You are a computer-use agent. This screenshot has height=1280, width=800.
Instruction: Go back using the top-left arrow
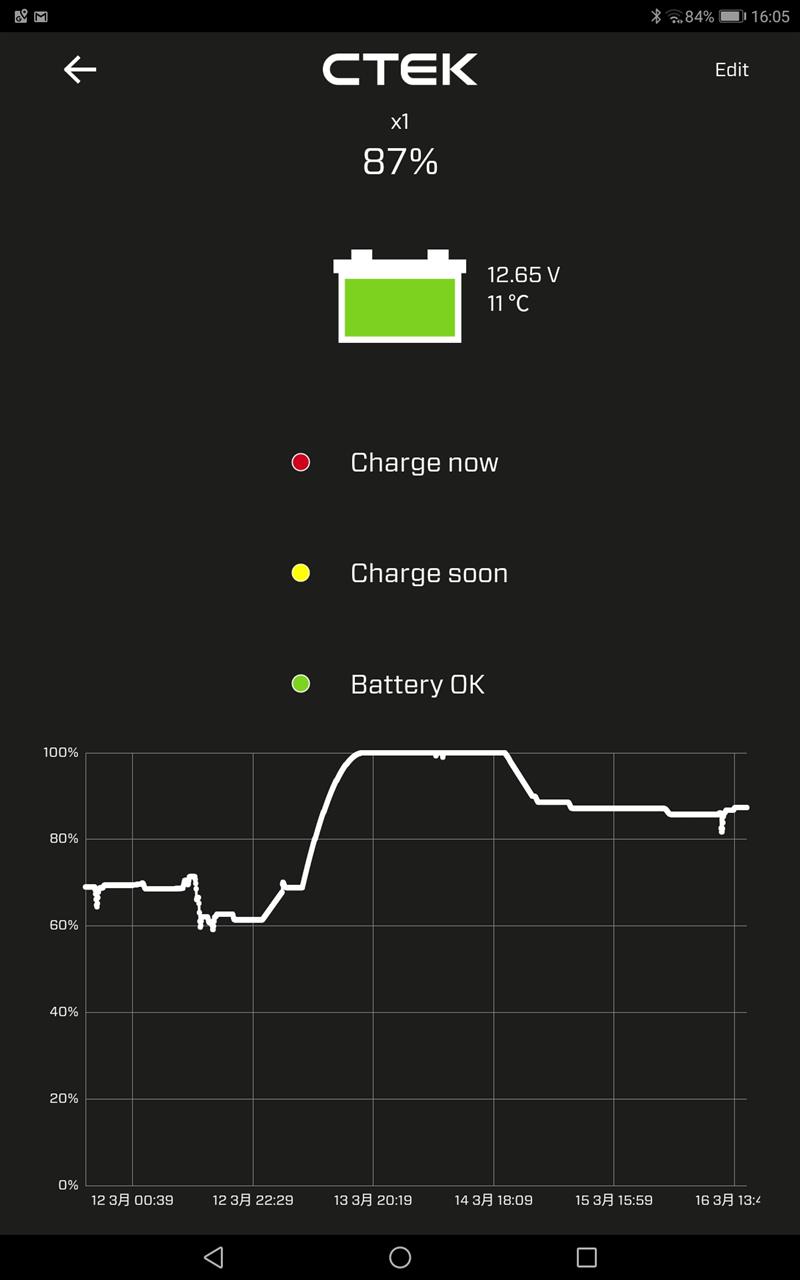(80, 69)
